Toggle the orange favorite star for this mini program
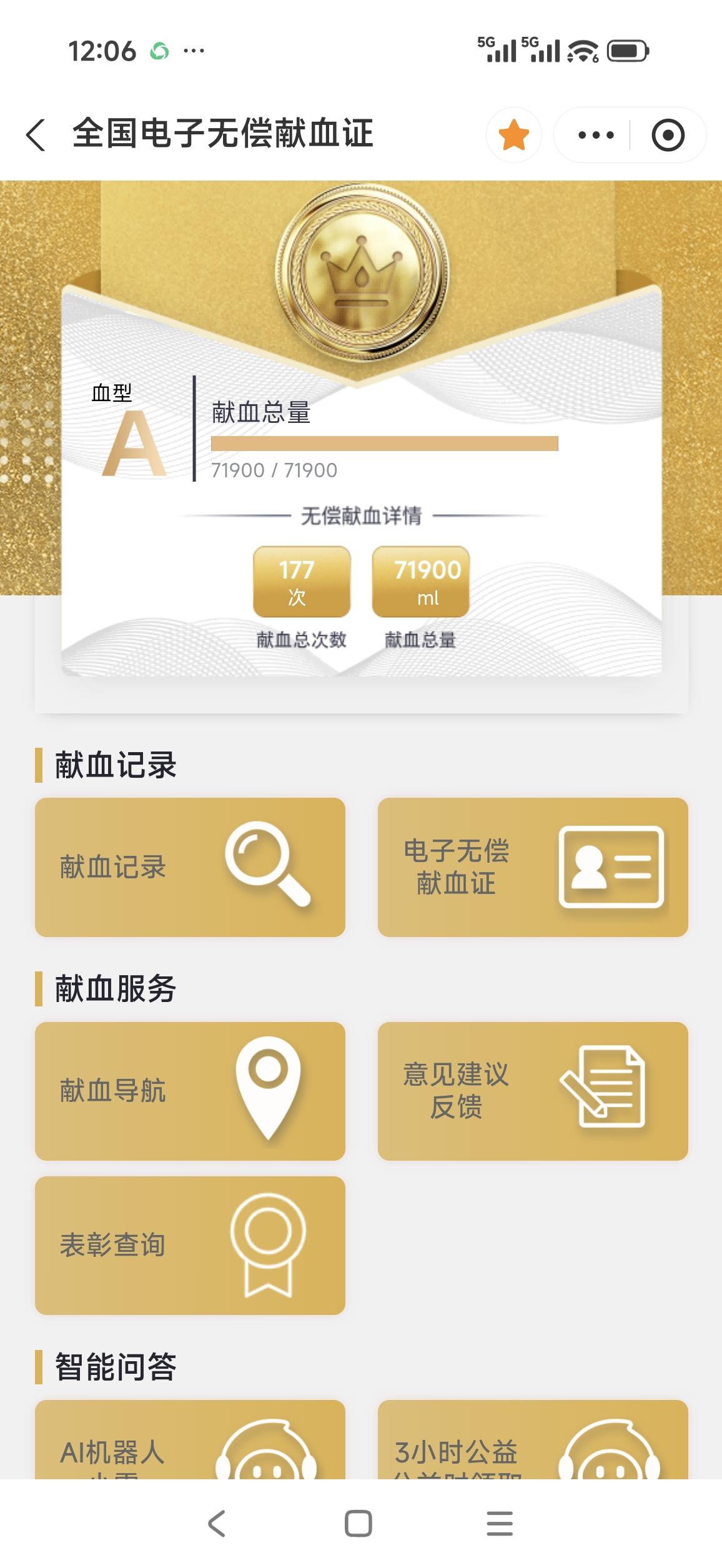 (x=513, y=135)
